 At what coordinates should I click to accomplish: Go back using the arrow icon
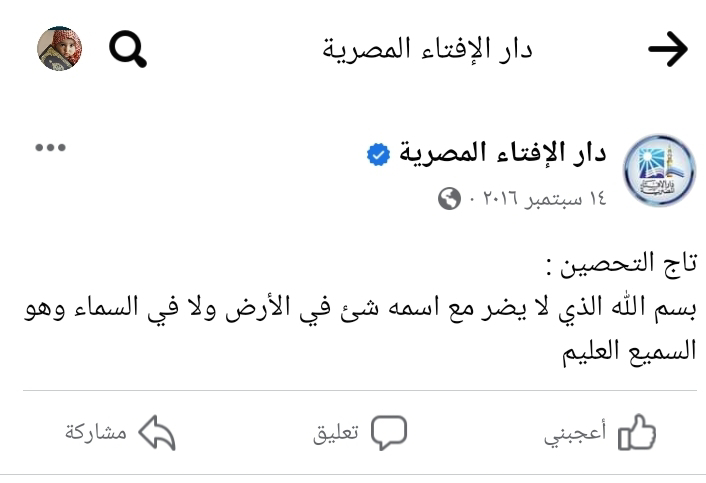coord(668,49)
